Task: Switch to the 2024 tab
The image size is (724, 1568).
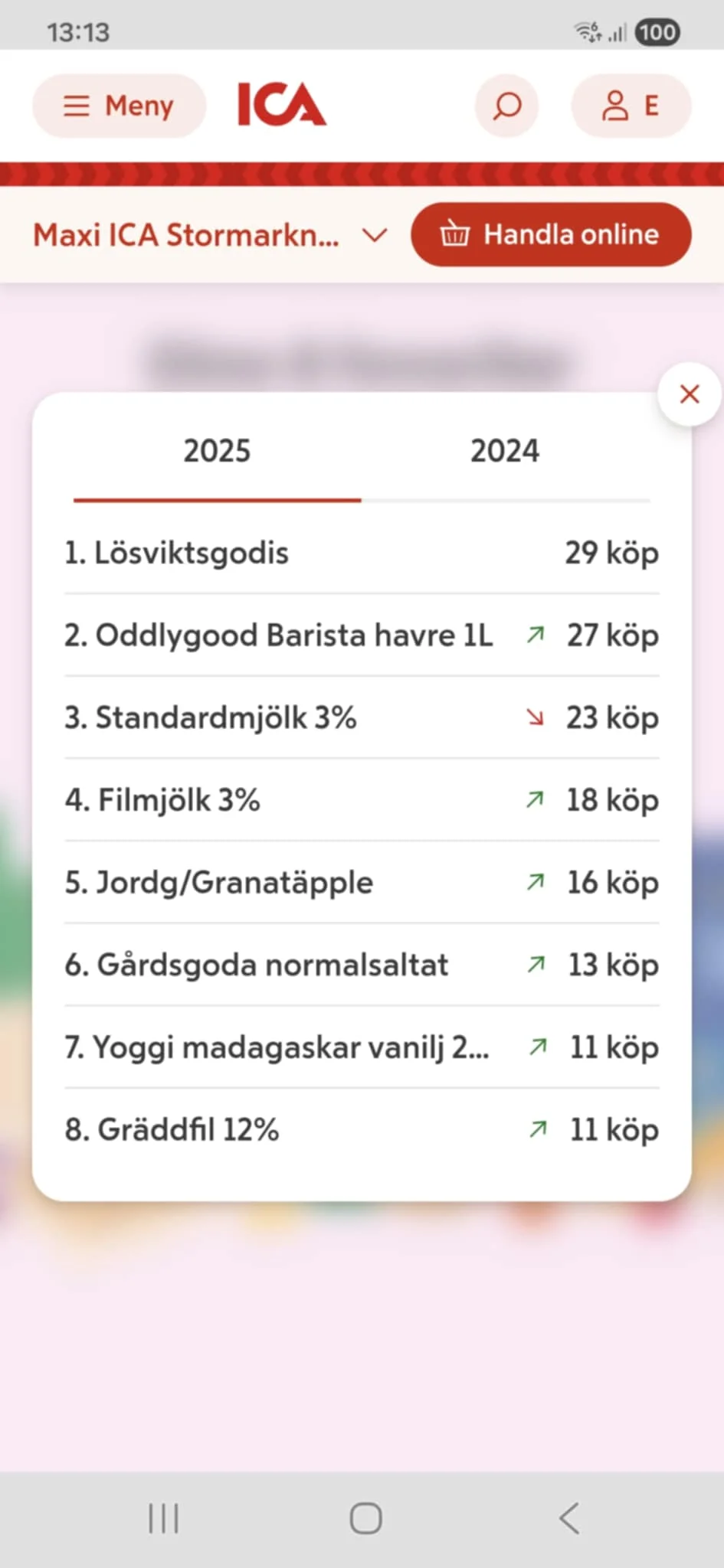Action: [x=505, y=451]
